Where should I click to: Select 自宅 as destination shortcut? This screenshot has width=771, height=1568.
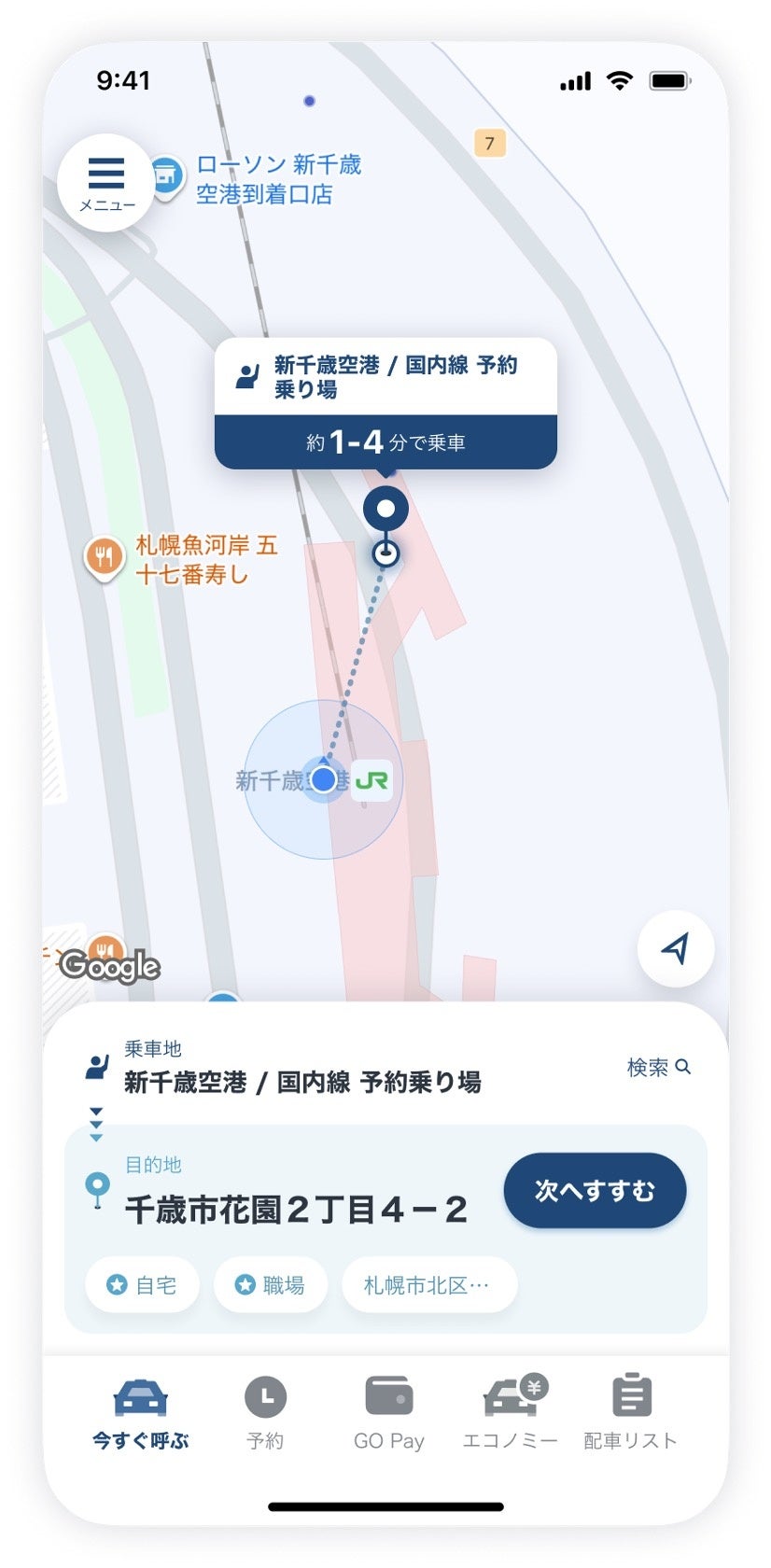143,1285
